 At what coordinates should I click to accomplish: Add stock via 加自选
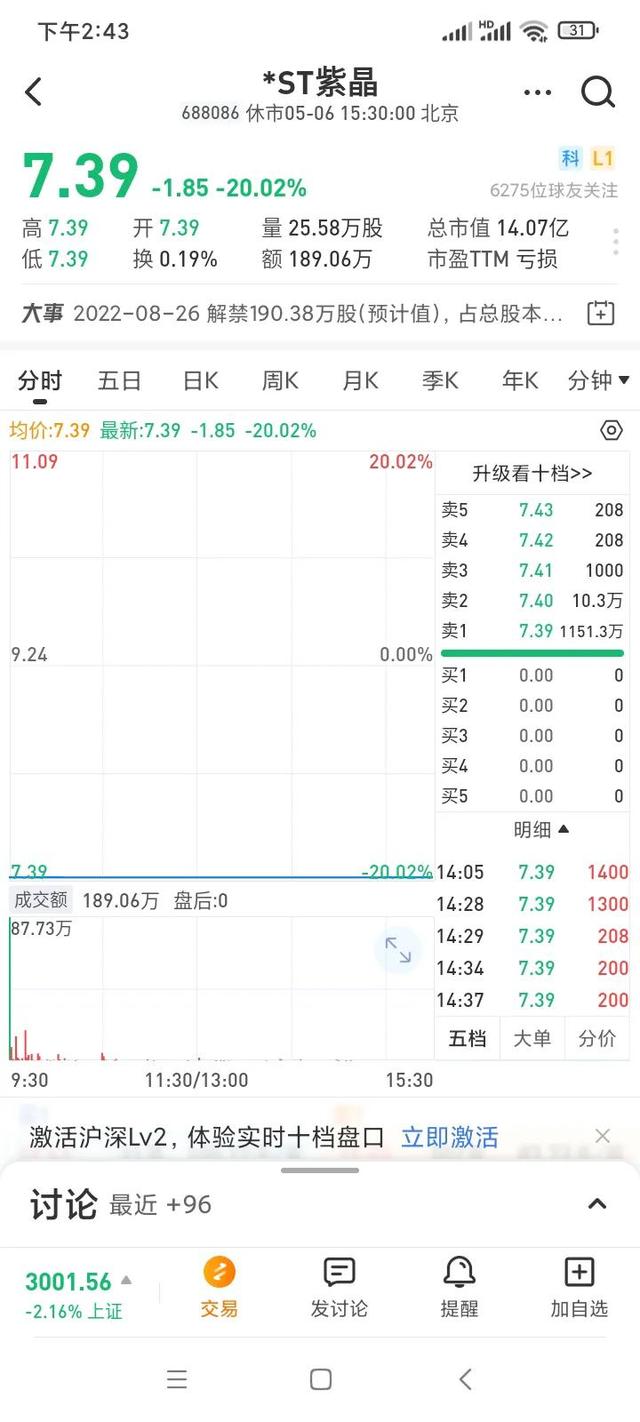(x=579, y=1288)
